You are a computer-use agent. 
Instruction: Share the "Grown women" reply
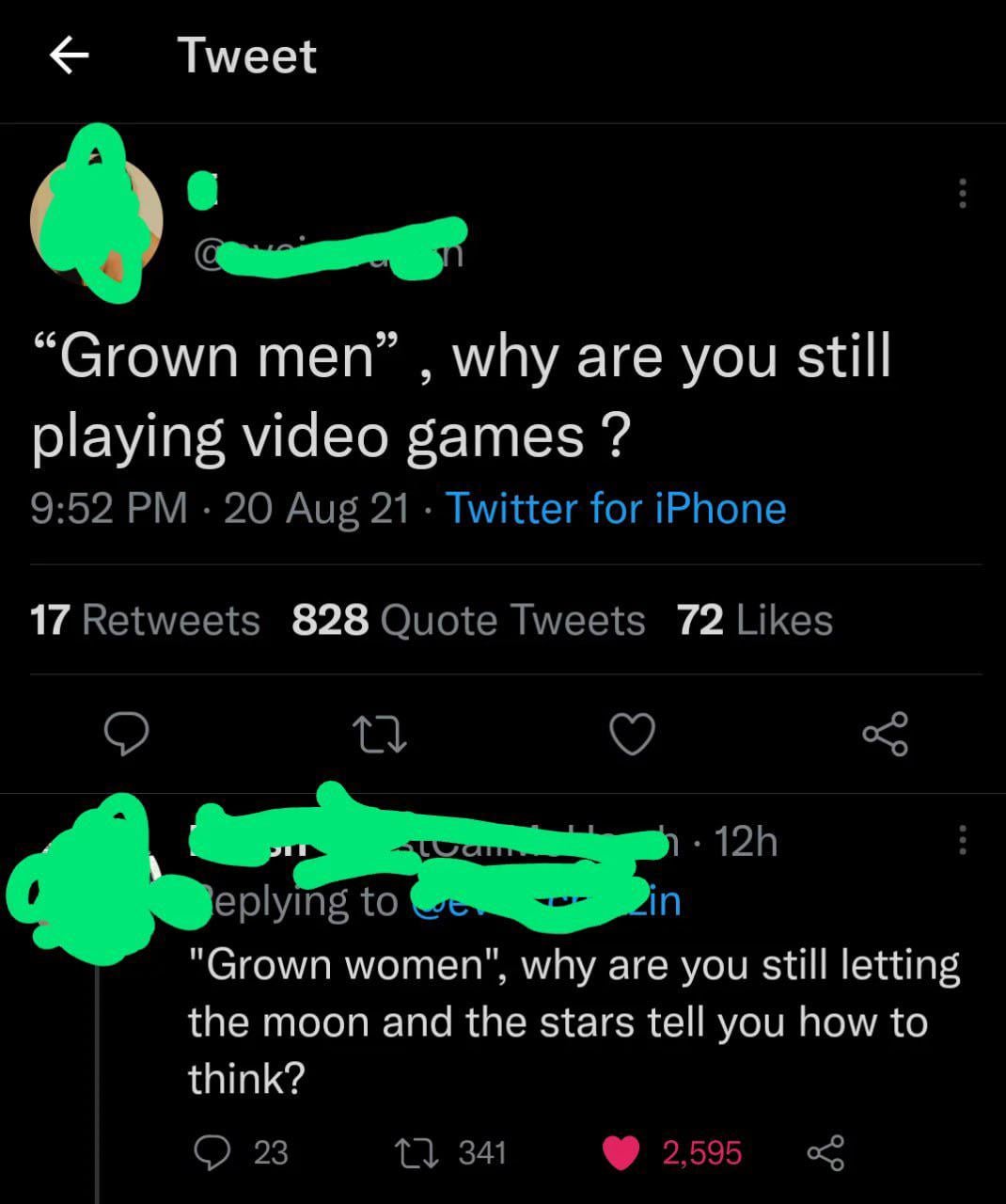point(825,1151)
